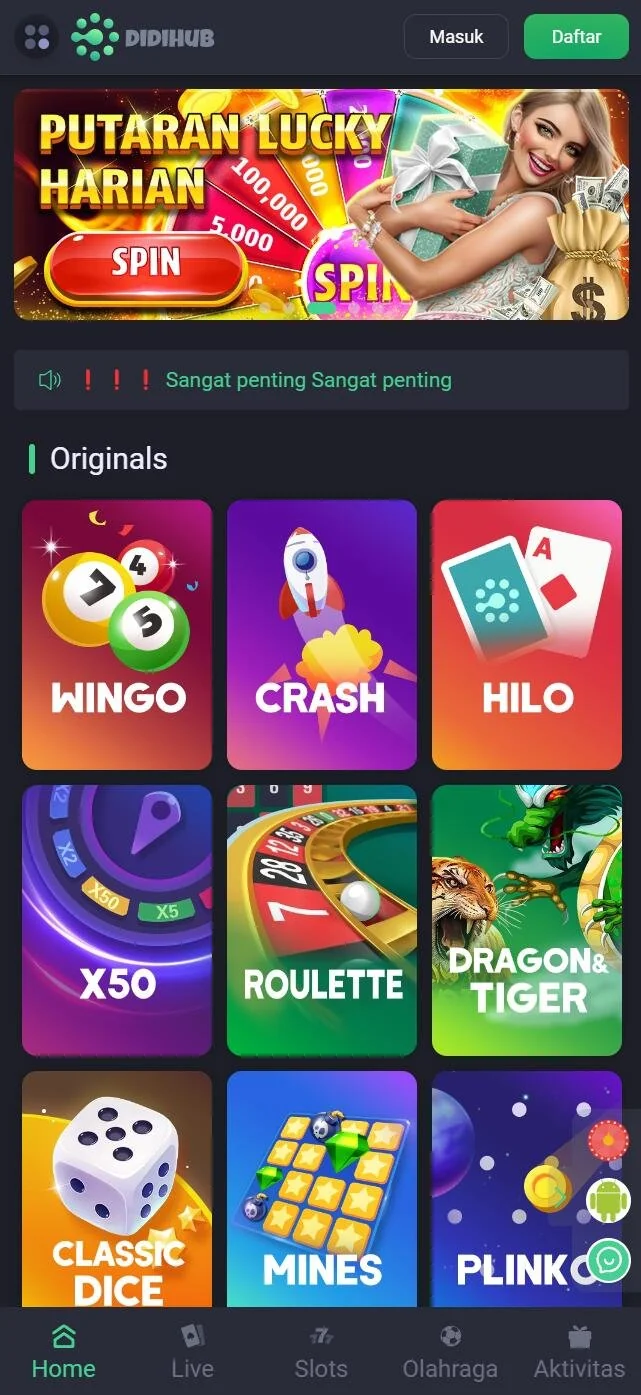Tap the Android app download icon
This screenshot has width=641, height=1395.
pyautogui.click(x=608, y=1200)
